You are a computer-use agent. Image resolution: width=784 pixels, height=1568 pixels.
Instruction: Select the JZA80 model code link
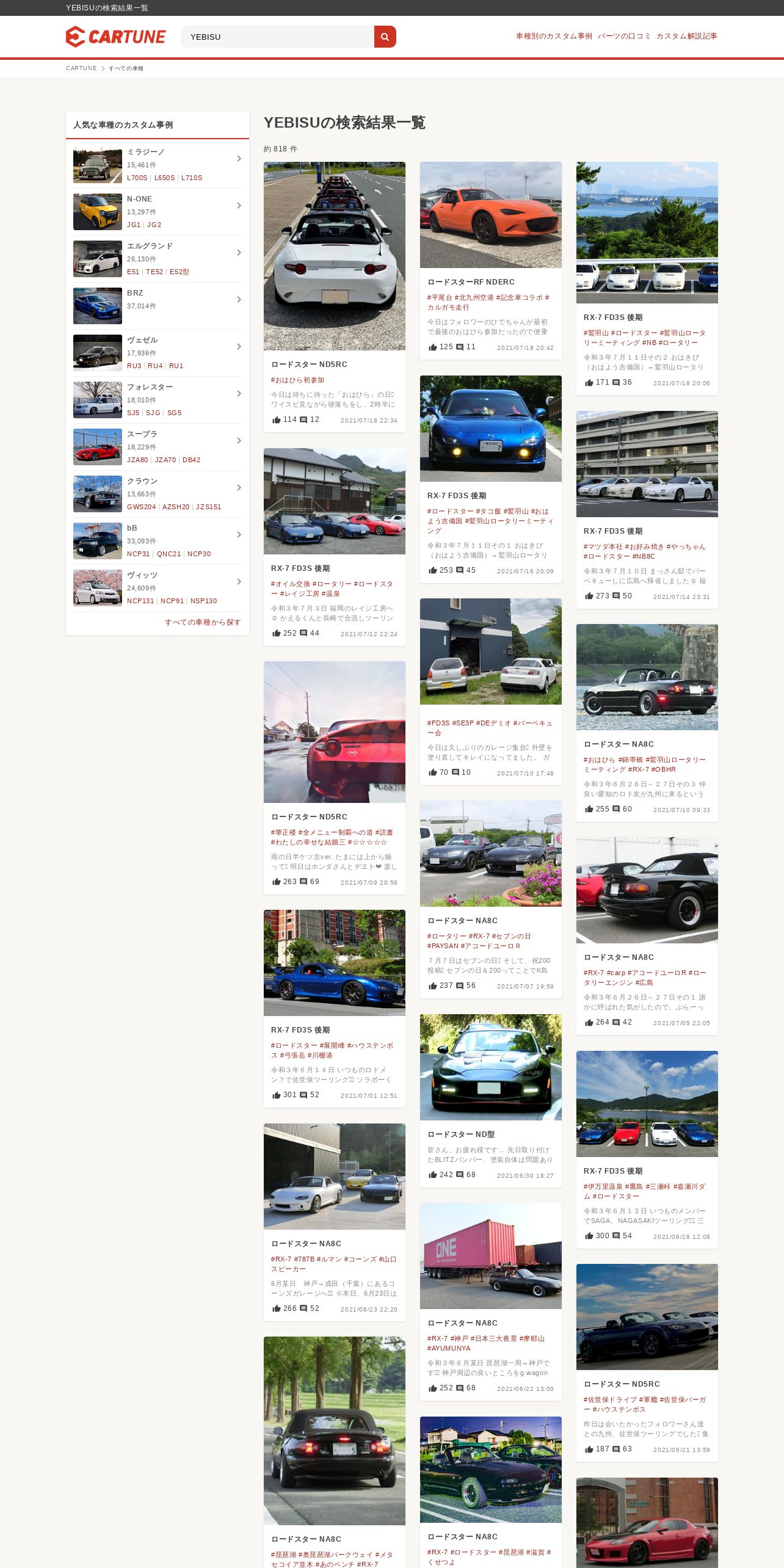[137, 460]
